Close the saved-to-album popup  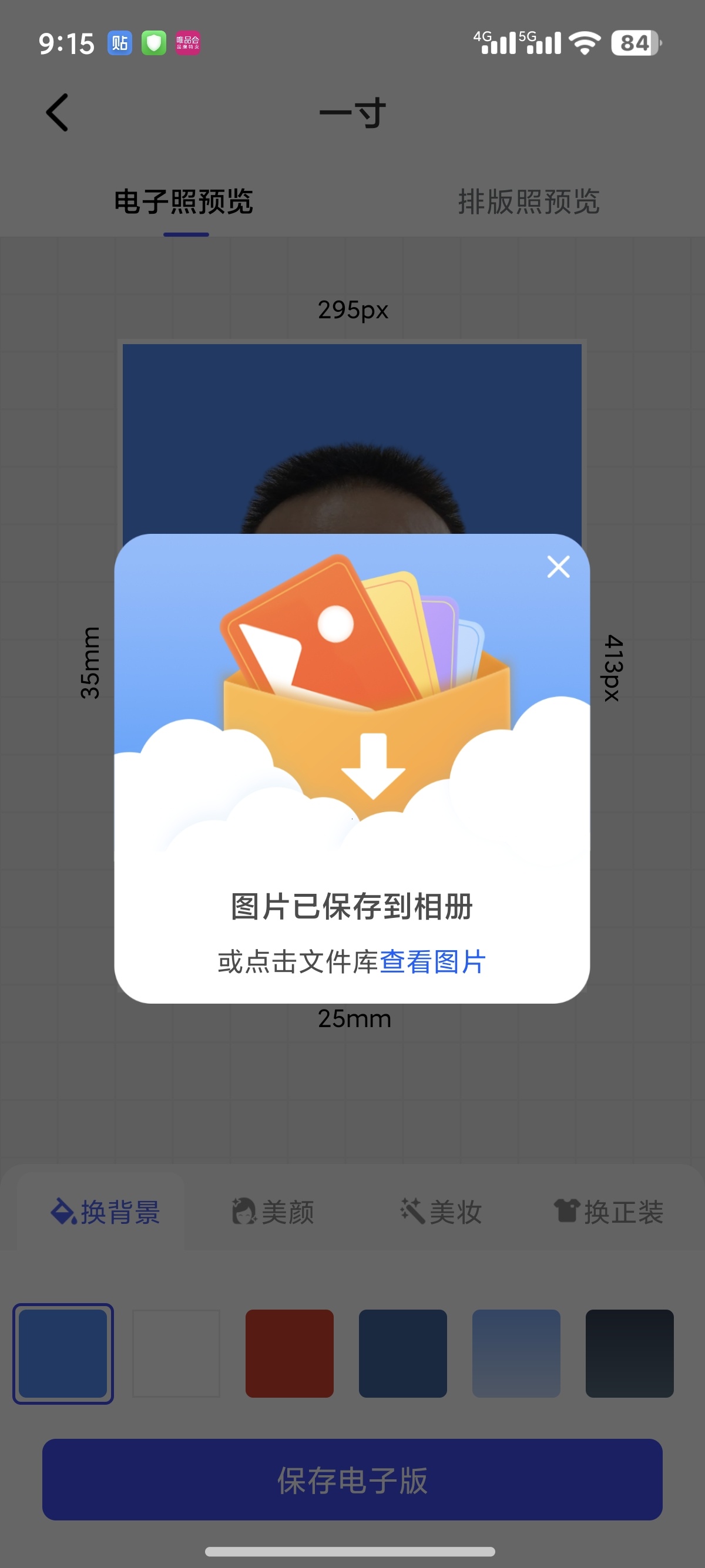(x=558, y=567)
